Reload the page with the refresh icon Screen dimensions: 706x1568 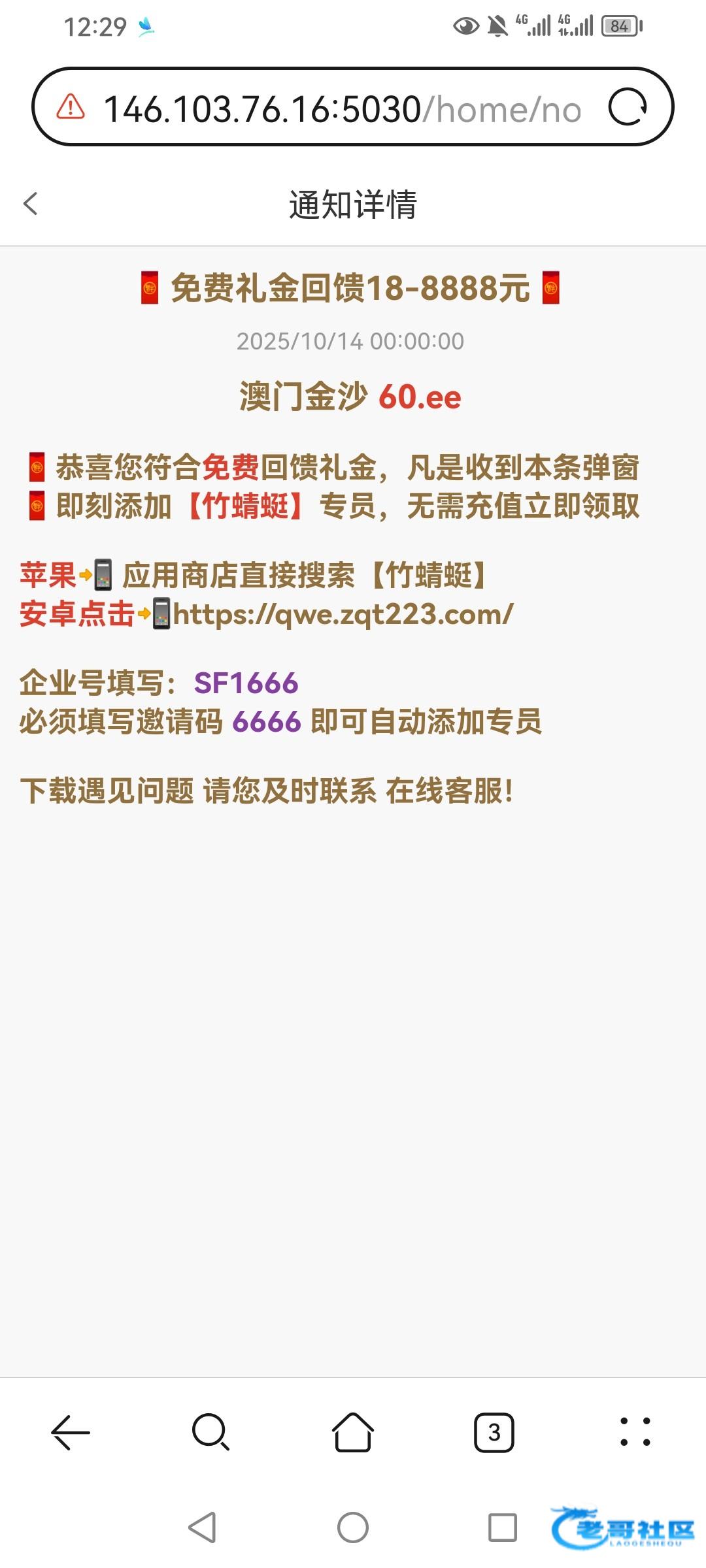tap(628, 107)
